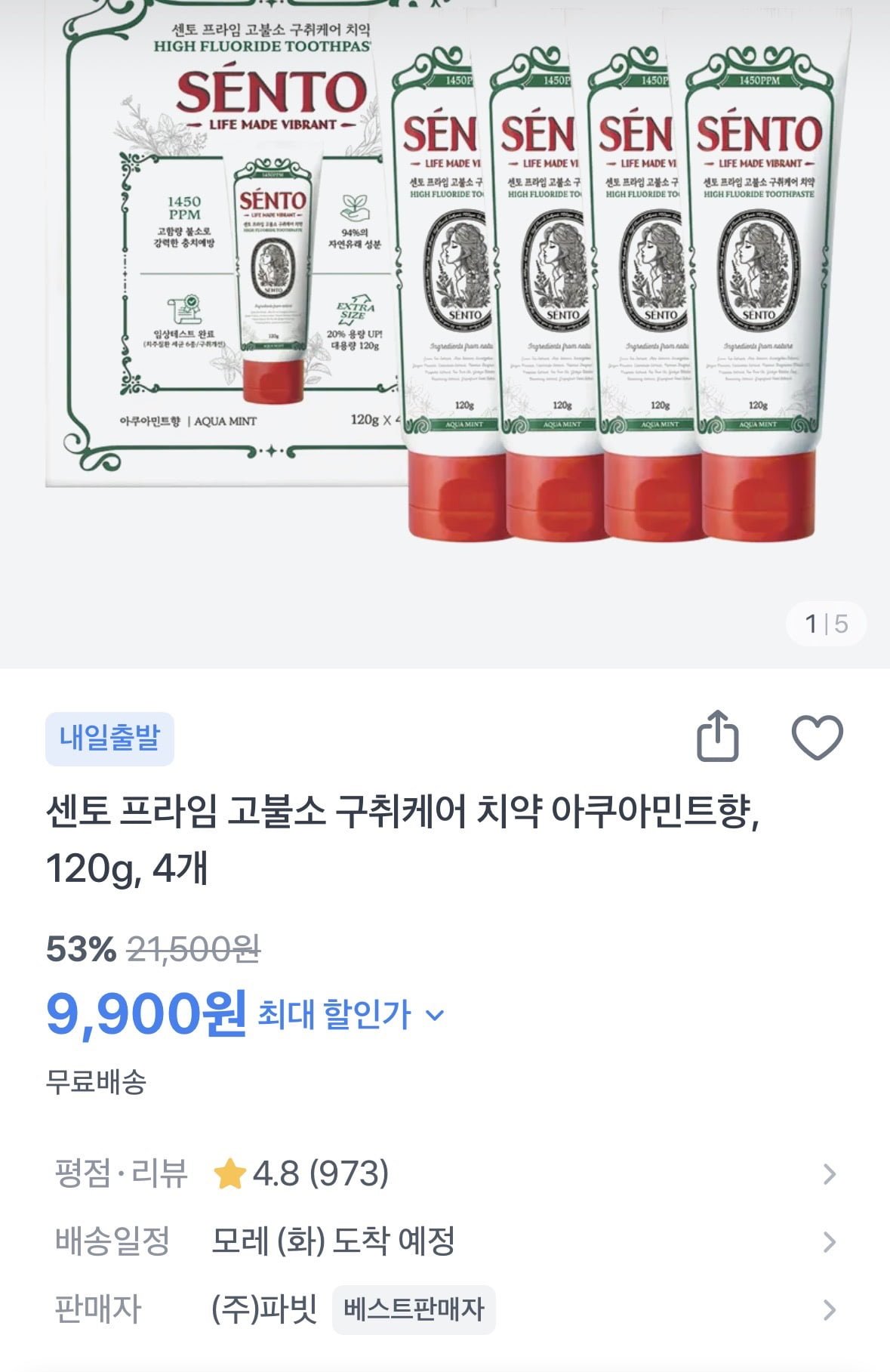890x1372 pixels.
Task: Open seller (주)파빗 info row
Action: click(445, 1309)
